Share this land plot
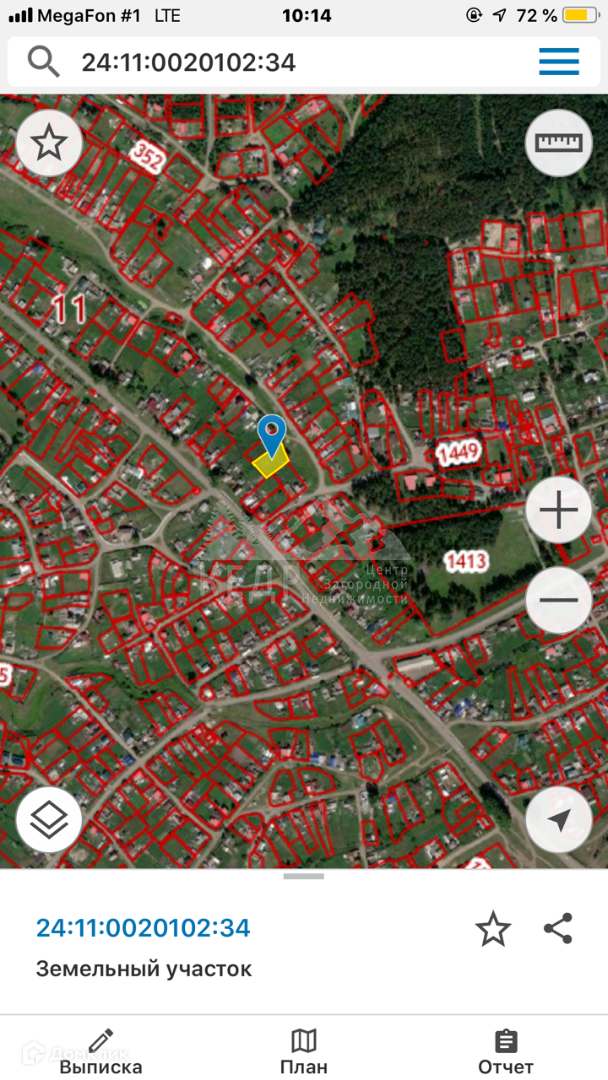 click(558, 928)
